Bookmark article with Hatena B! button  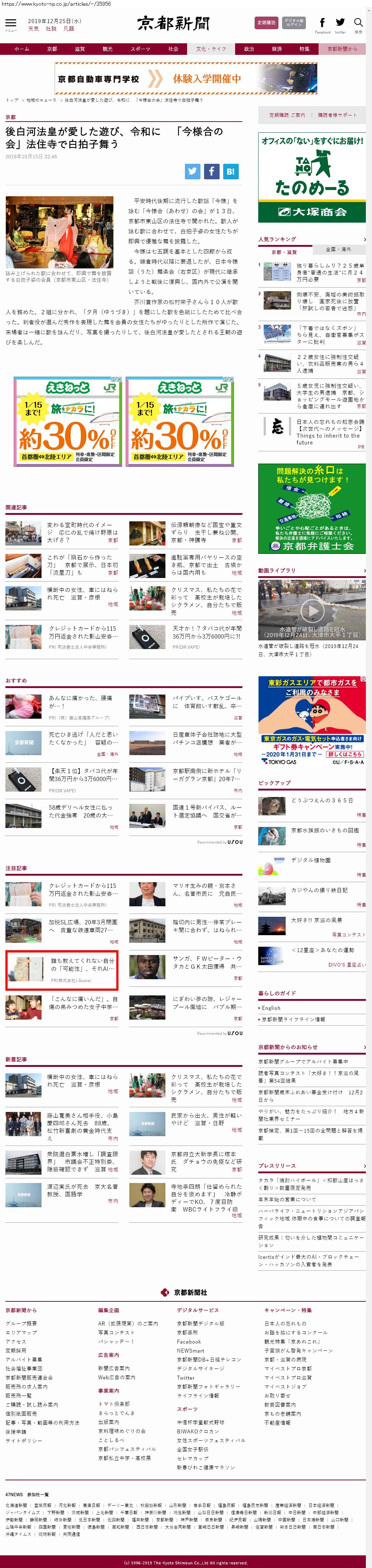230,171
